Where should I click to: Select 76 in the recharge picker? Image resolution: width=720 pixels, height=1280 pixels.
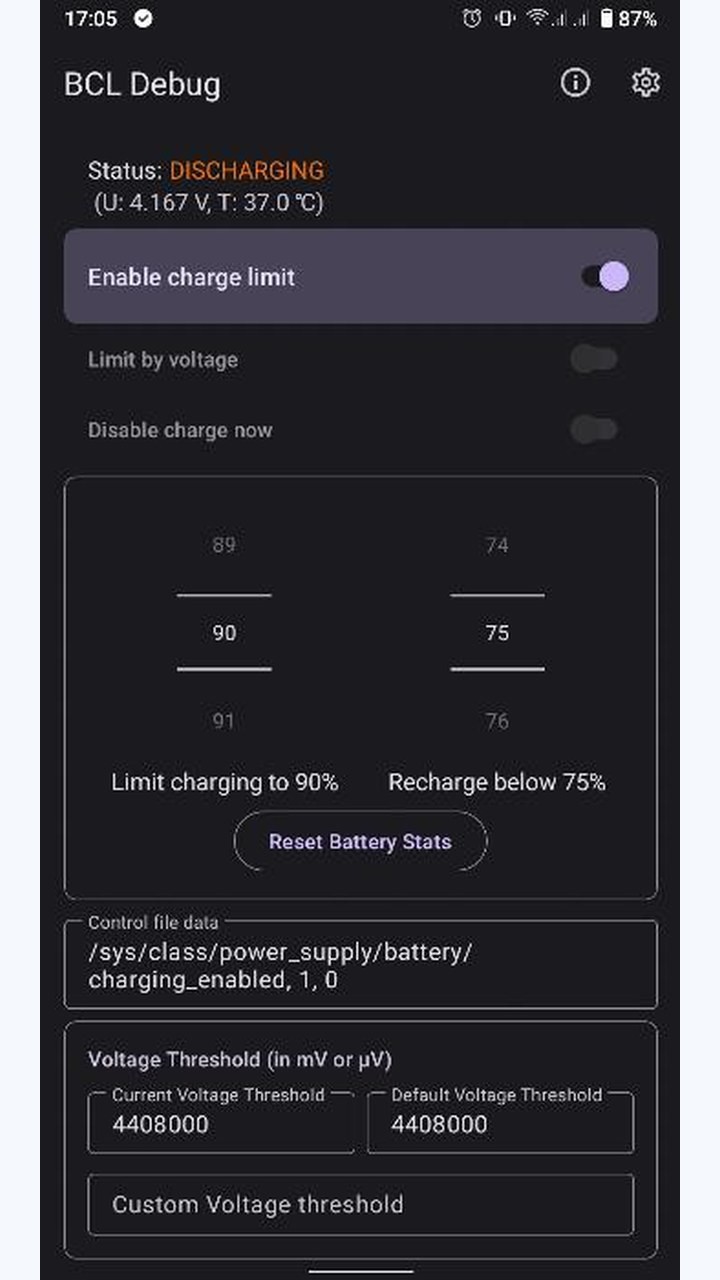(x=497, y=721)
